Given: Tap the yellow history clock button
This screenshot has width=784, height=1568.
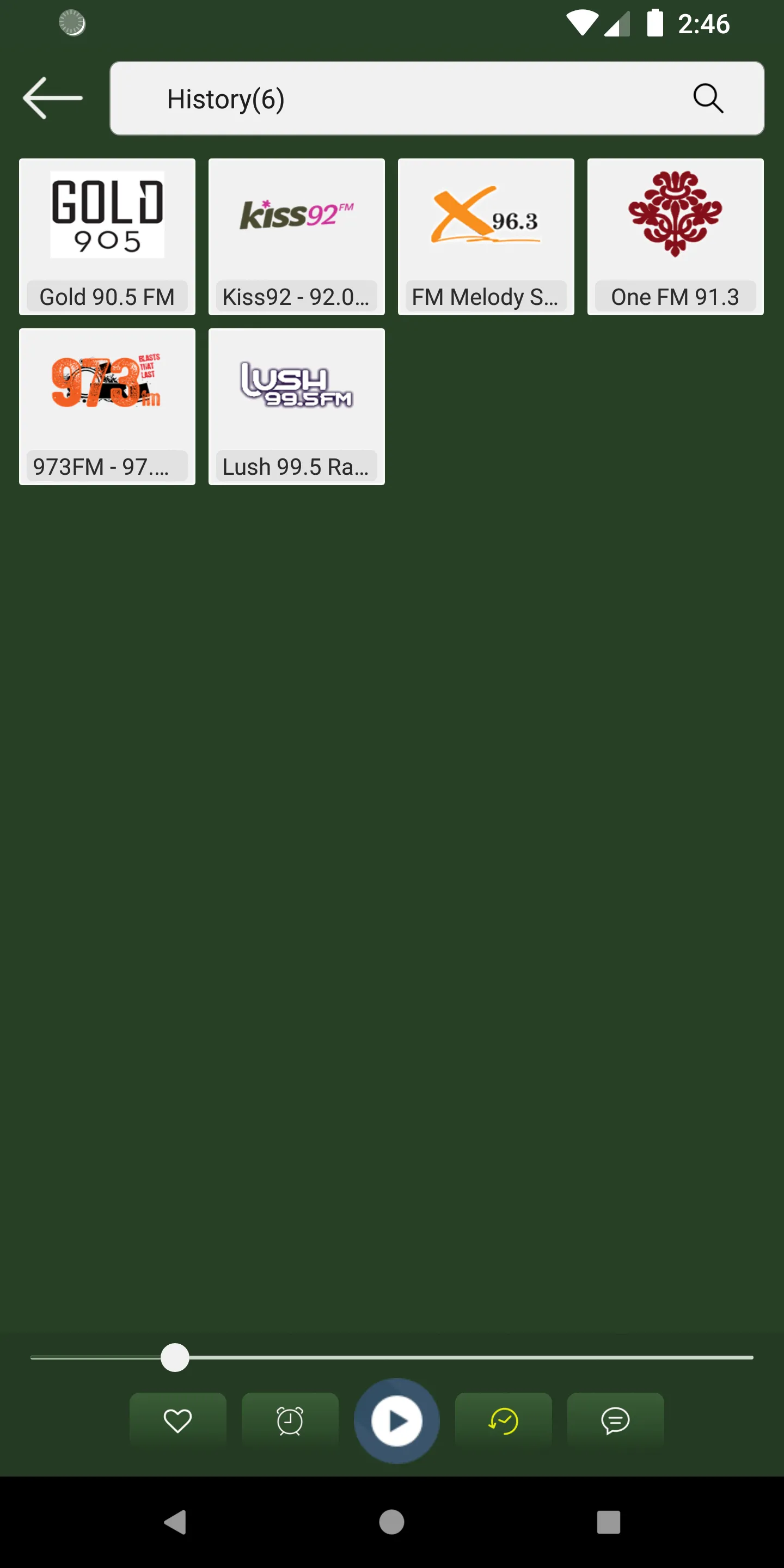Looking at the screenshot, I should click(504, 1420).
